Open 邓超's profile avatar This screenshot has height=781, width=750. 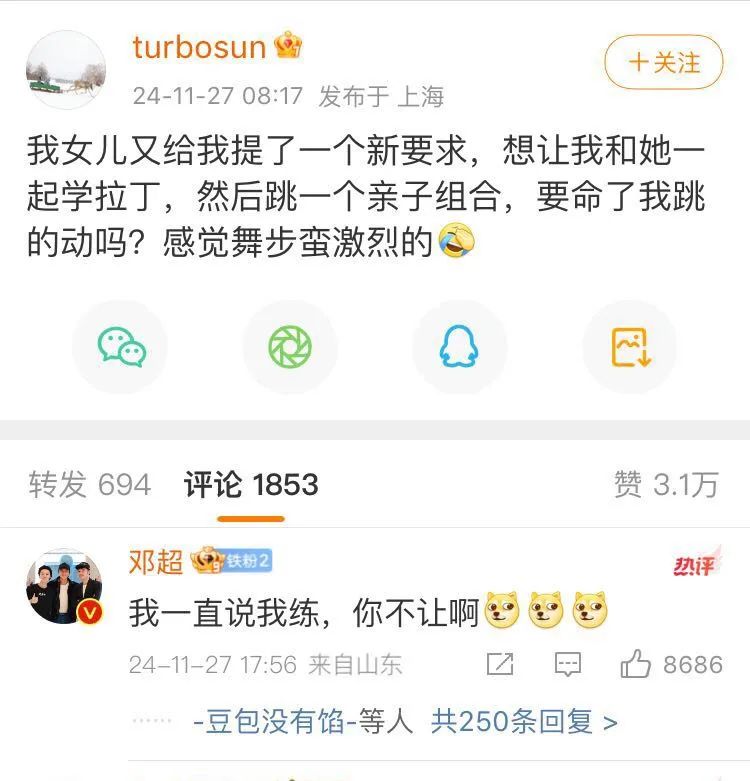click(x=64, y=587)
